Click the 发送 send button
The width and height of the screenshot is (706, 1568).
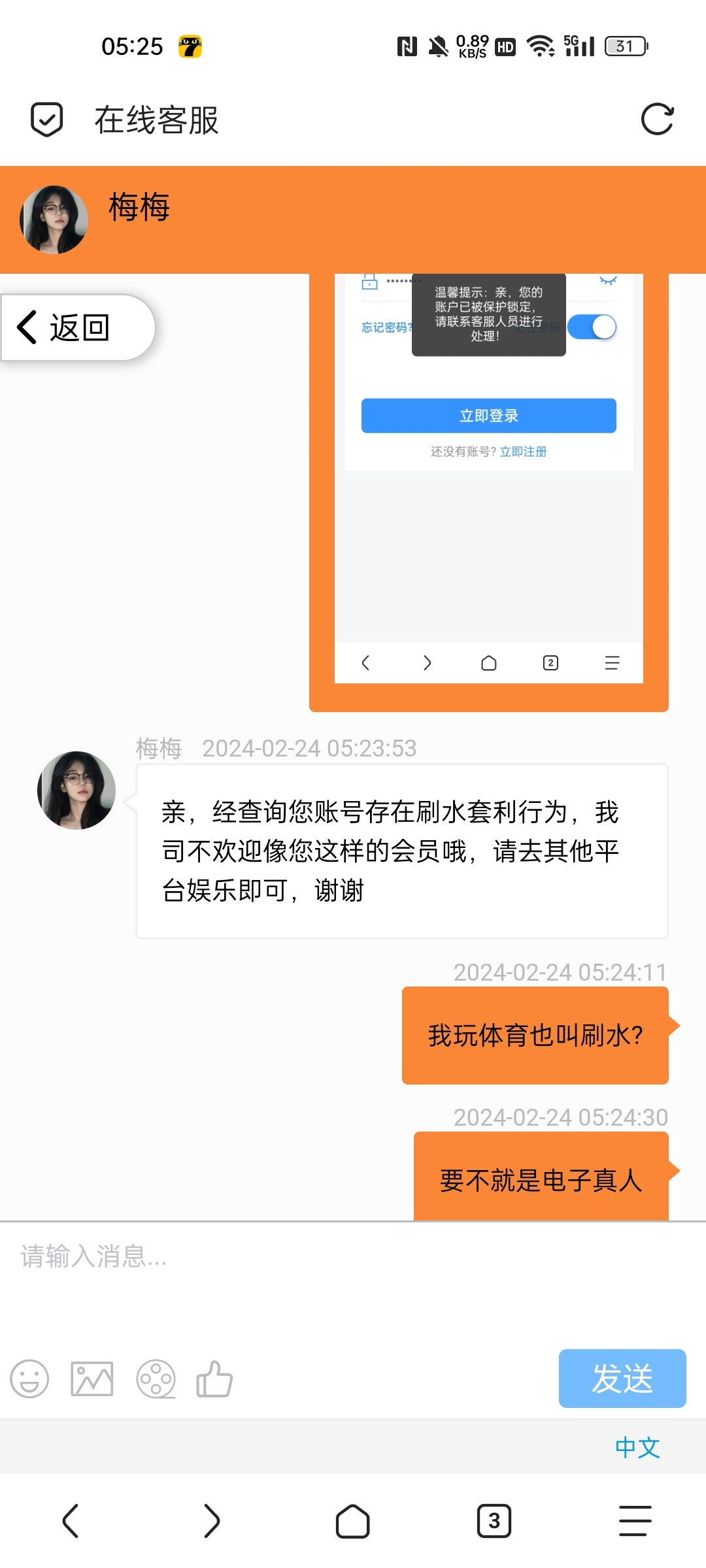tap(622, 1379)
